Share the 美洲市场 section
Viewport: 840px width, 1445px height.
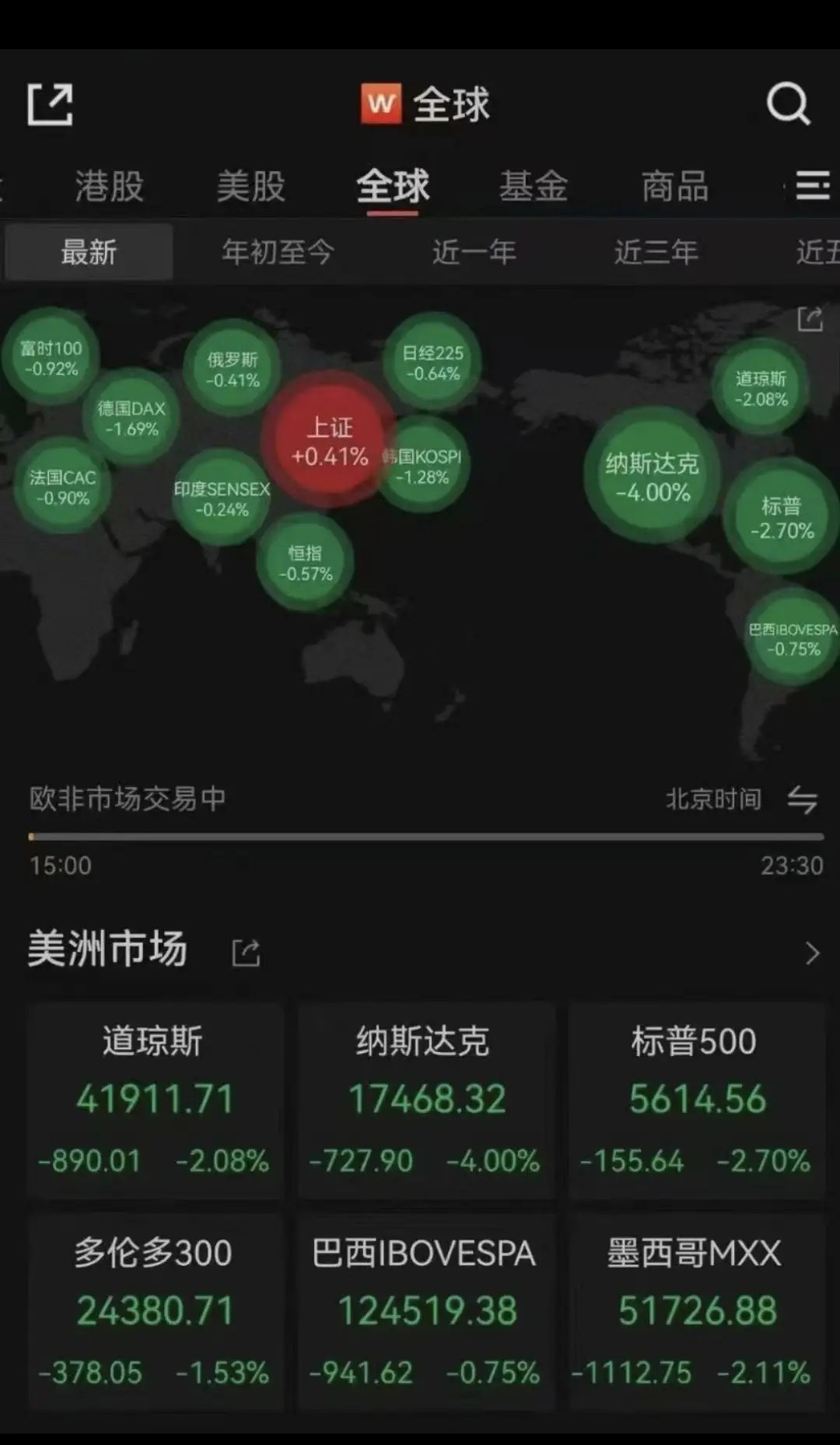point(247,952)
